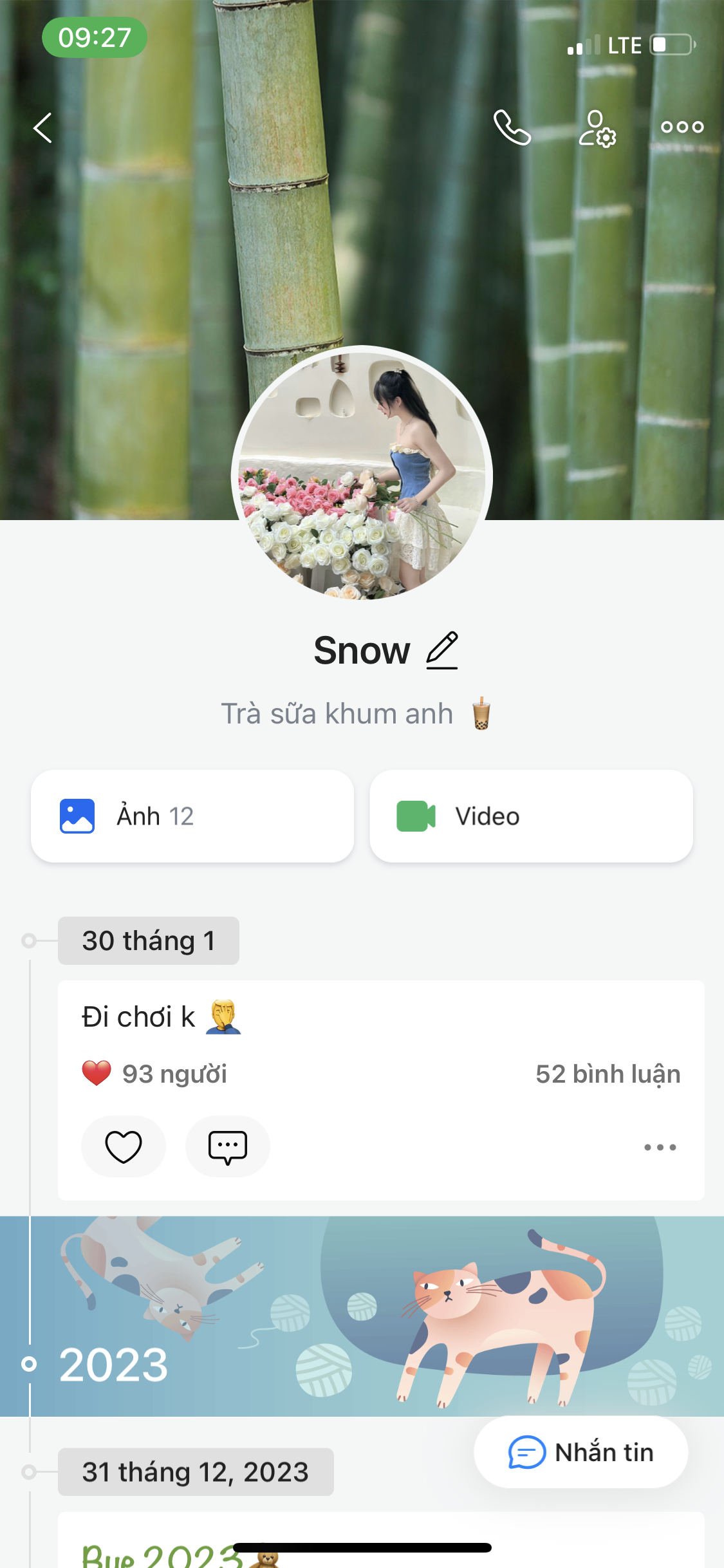Screen dimensions: 724x1568
Task: See the 93 người who reacted
Action: click(x=155, y=1074)
